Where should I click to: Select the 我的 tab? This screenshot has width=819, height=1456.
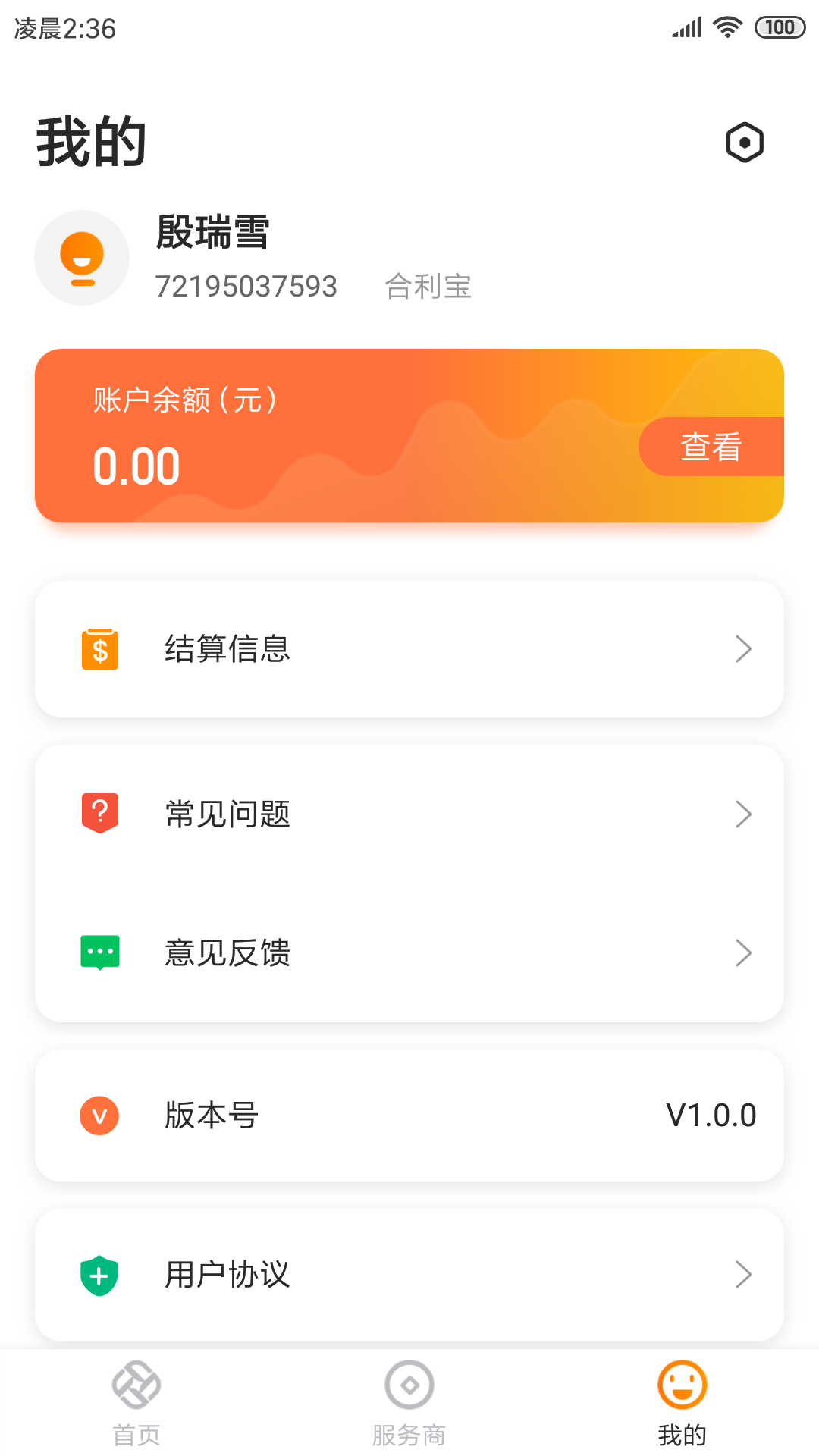point(682,1403)
